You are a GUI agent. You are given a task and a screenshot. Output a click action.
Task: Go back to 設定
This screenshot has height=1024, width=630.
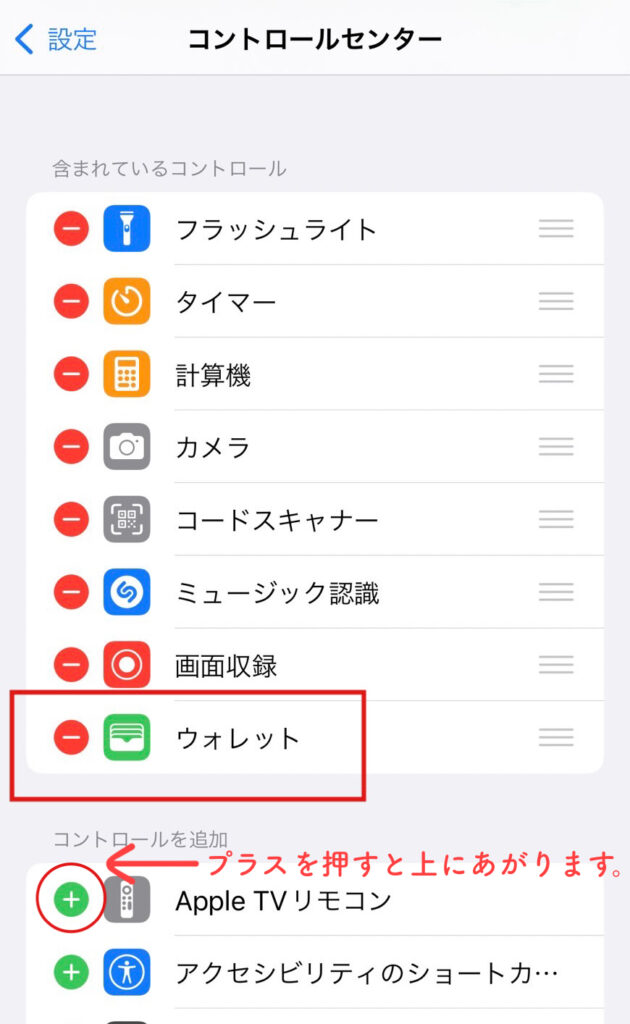click(55, 39)
